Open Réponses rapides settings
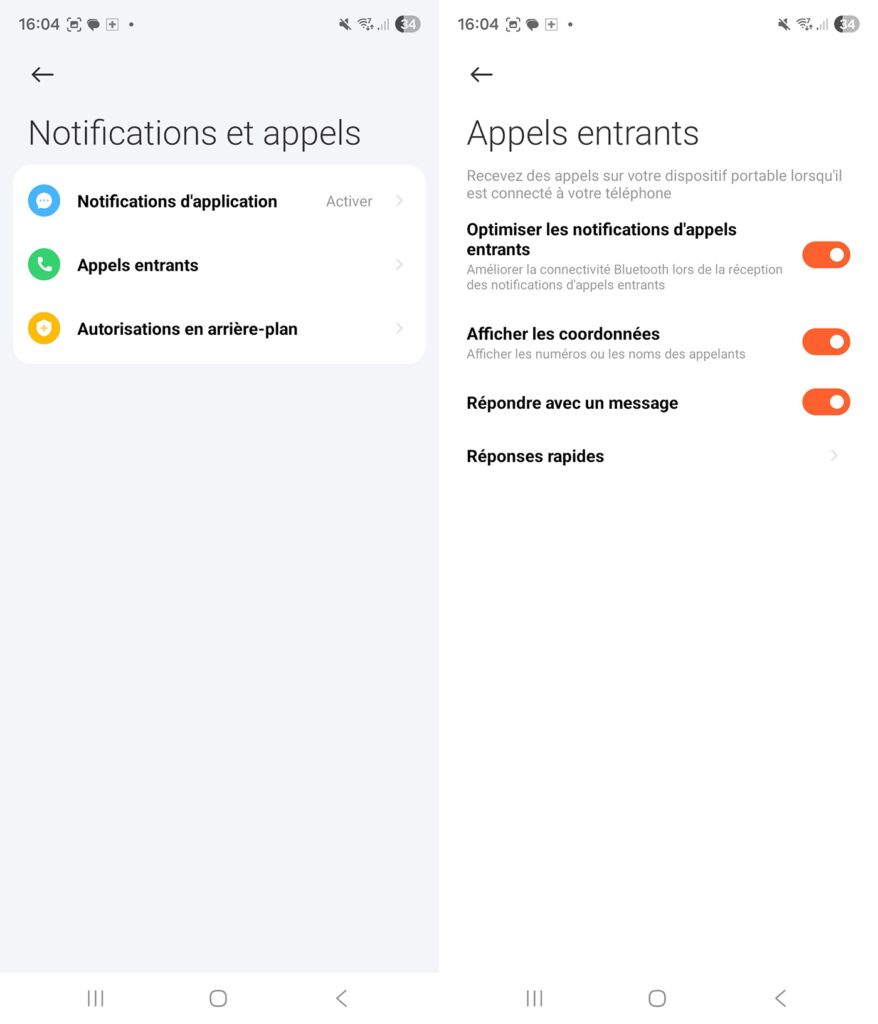878x1024 pixels. click(x=535, y=456)
